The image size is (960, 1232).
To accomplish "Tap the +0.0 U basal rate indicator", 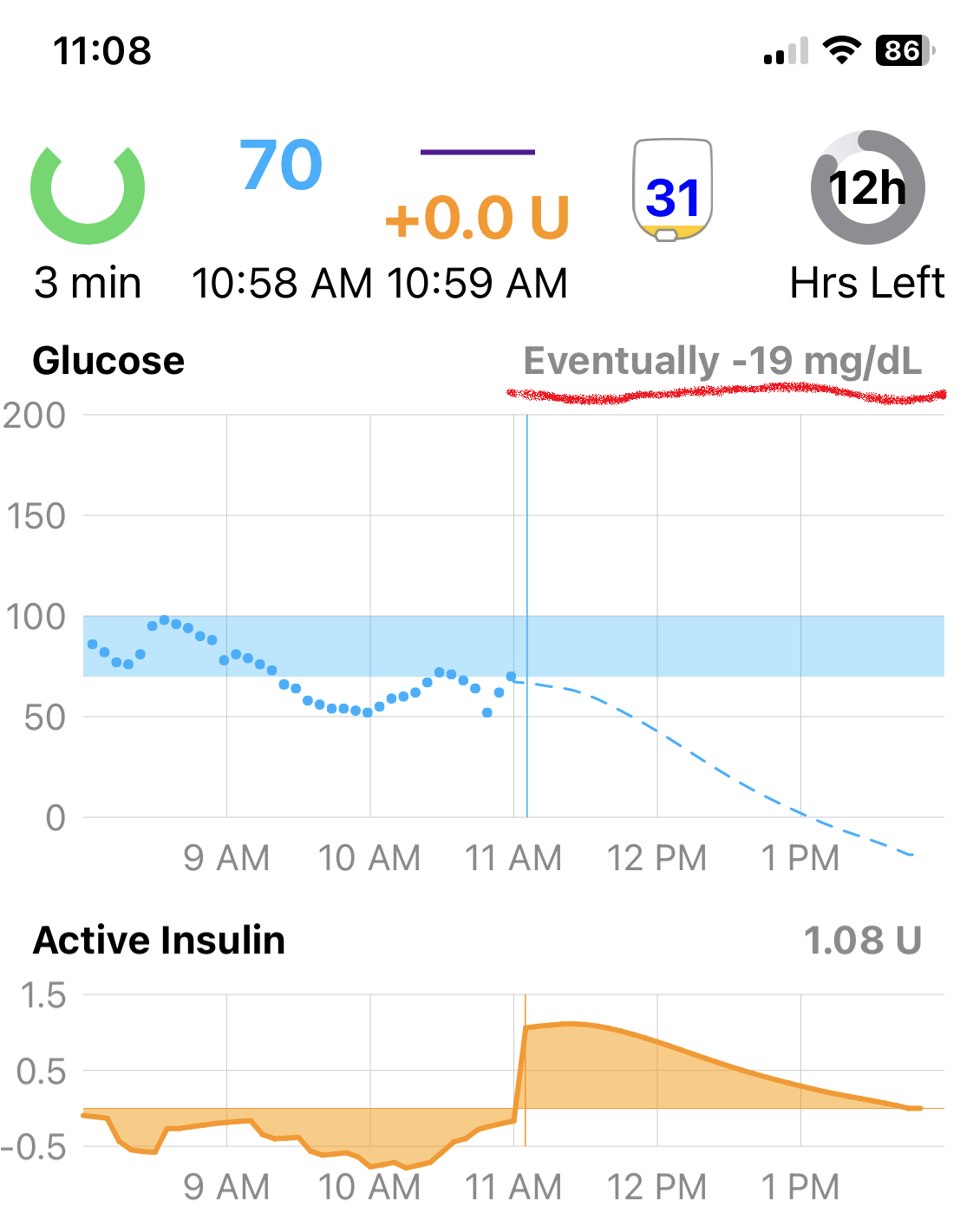I will [x=477, y=215].
